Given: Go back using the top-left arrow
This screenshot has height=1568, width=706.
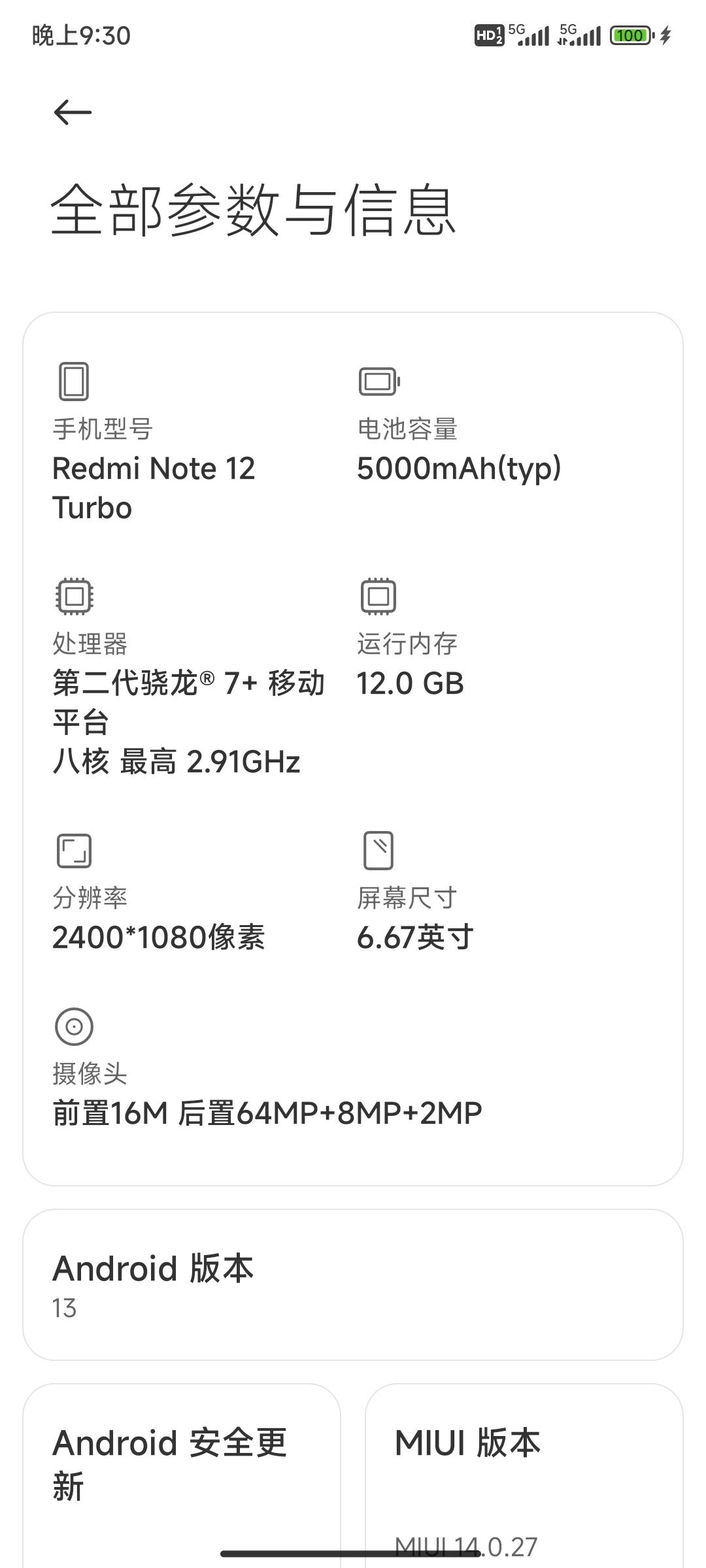Looking at the screenshot, I should (73, 112).
